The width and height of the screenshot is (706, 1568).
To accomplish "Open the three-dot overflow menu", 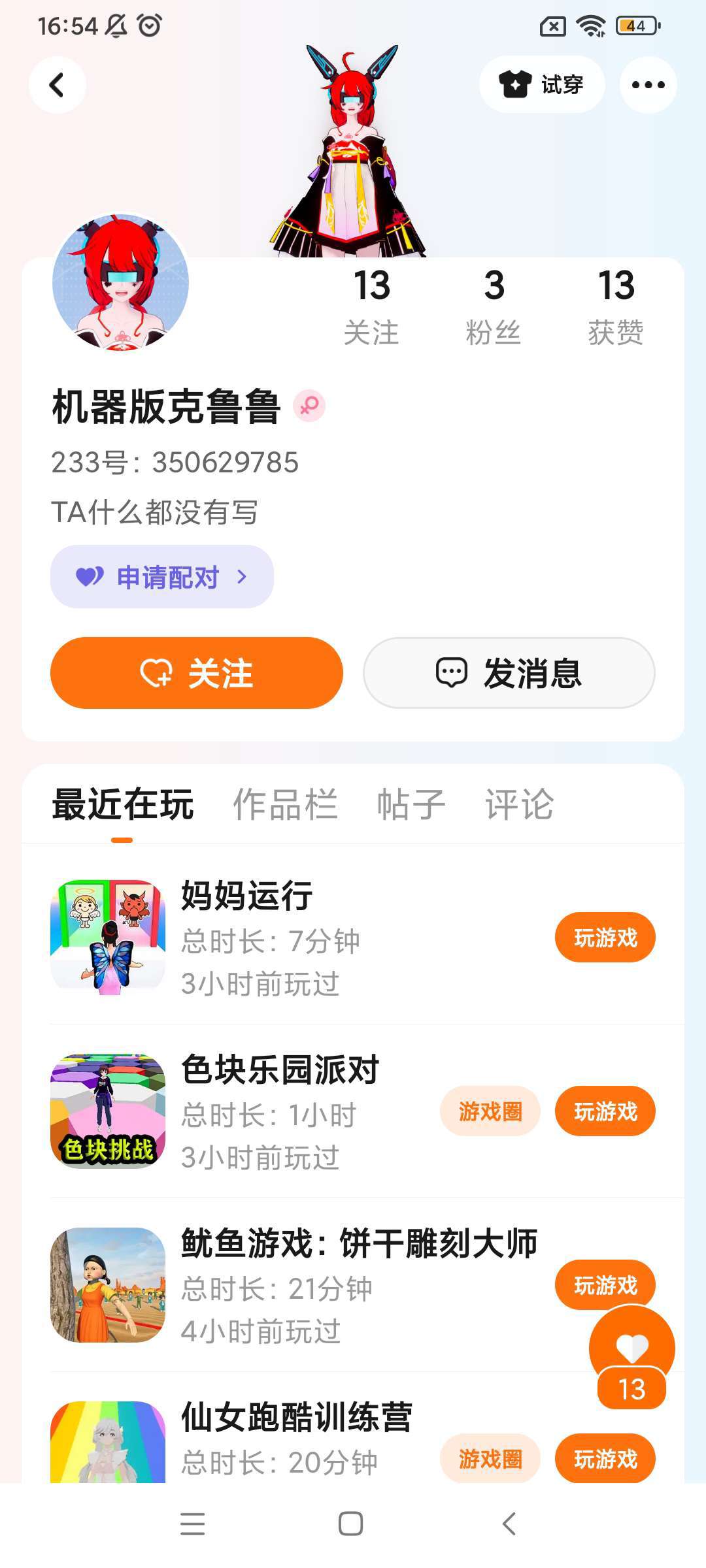I will coord(648,85).
